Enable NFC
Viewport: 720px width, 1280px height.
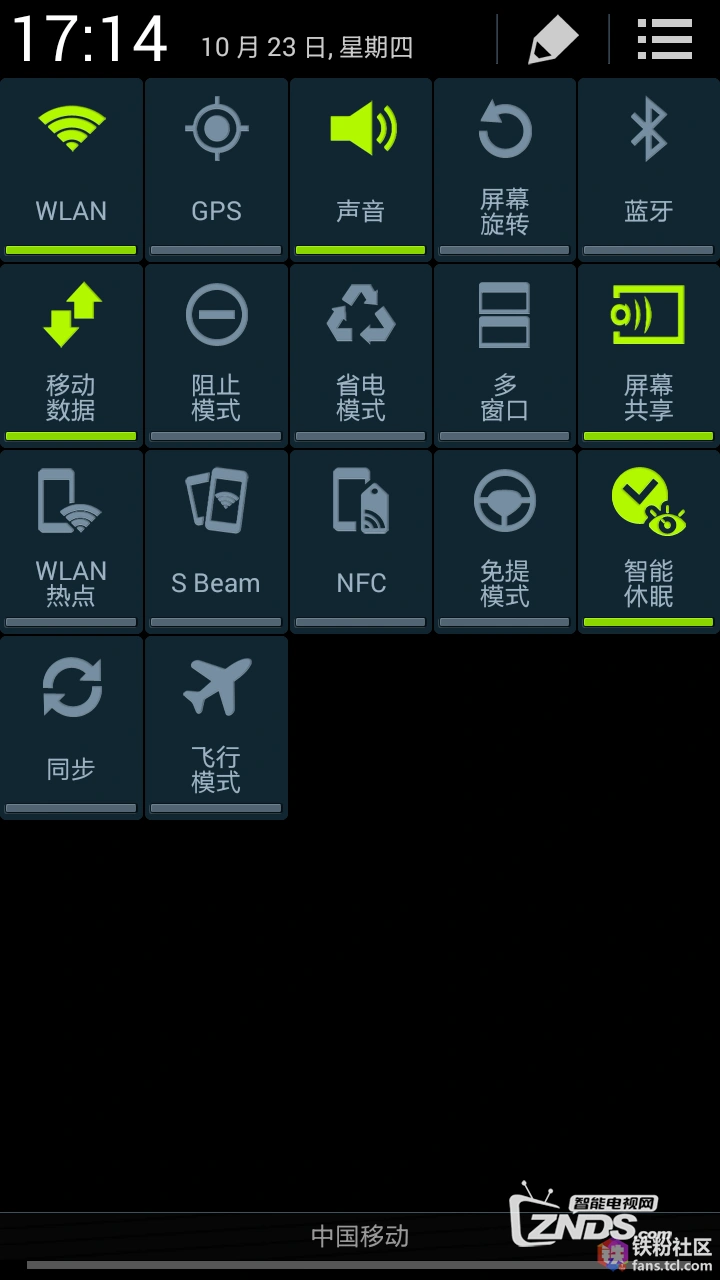tap(361, 541)
